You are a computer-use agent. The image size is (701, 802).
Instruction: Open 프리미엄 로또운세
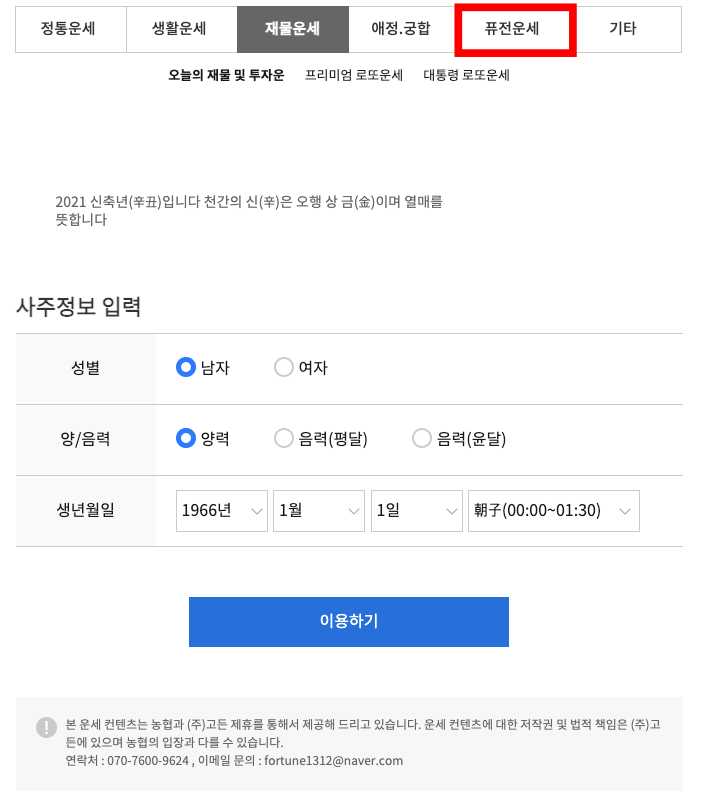click(x=354, y=75)
